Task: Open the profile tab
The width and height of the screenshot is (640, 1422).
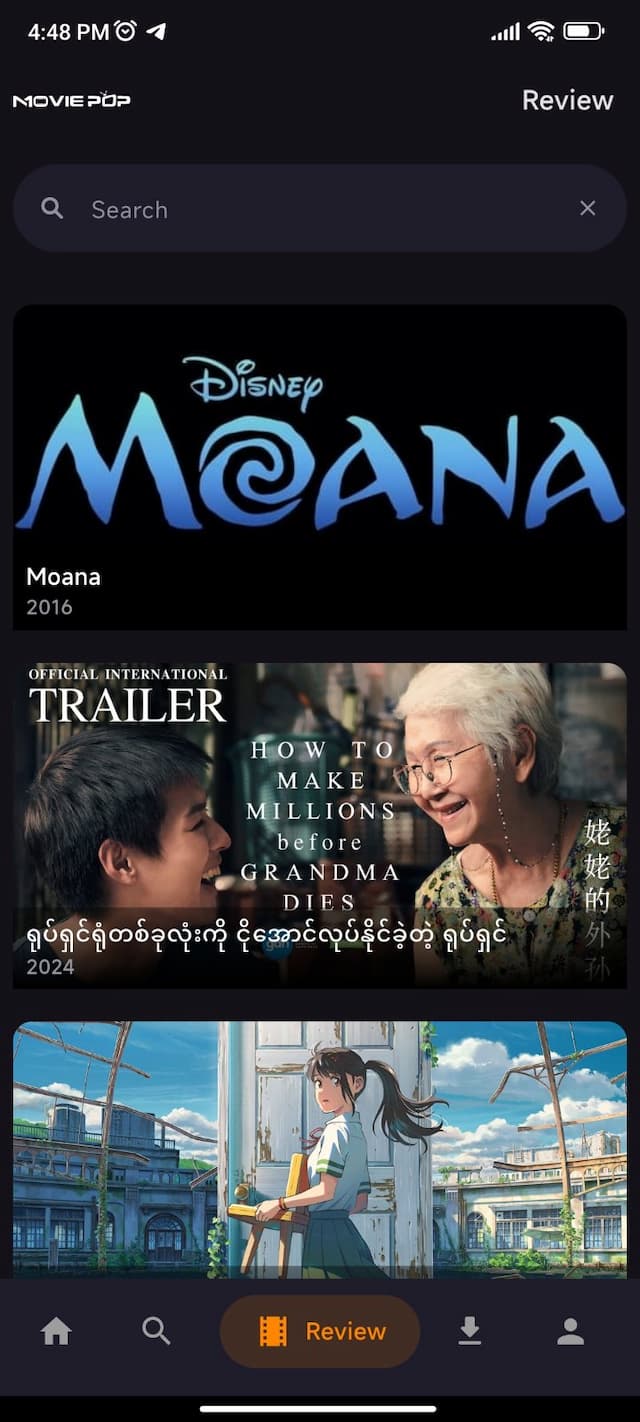Action: [x=571, y=1331]
